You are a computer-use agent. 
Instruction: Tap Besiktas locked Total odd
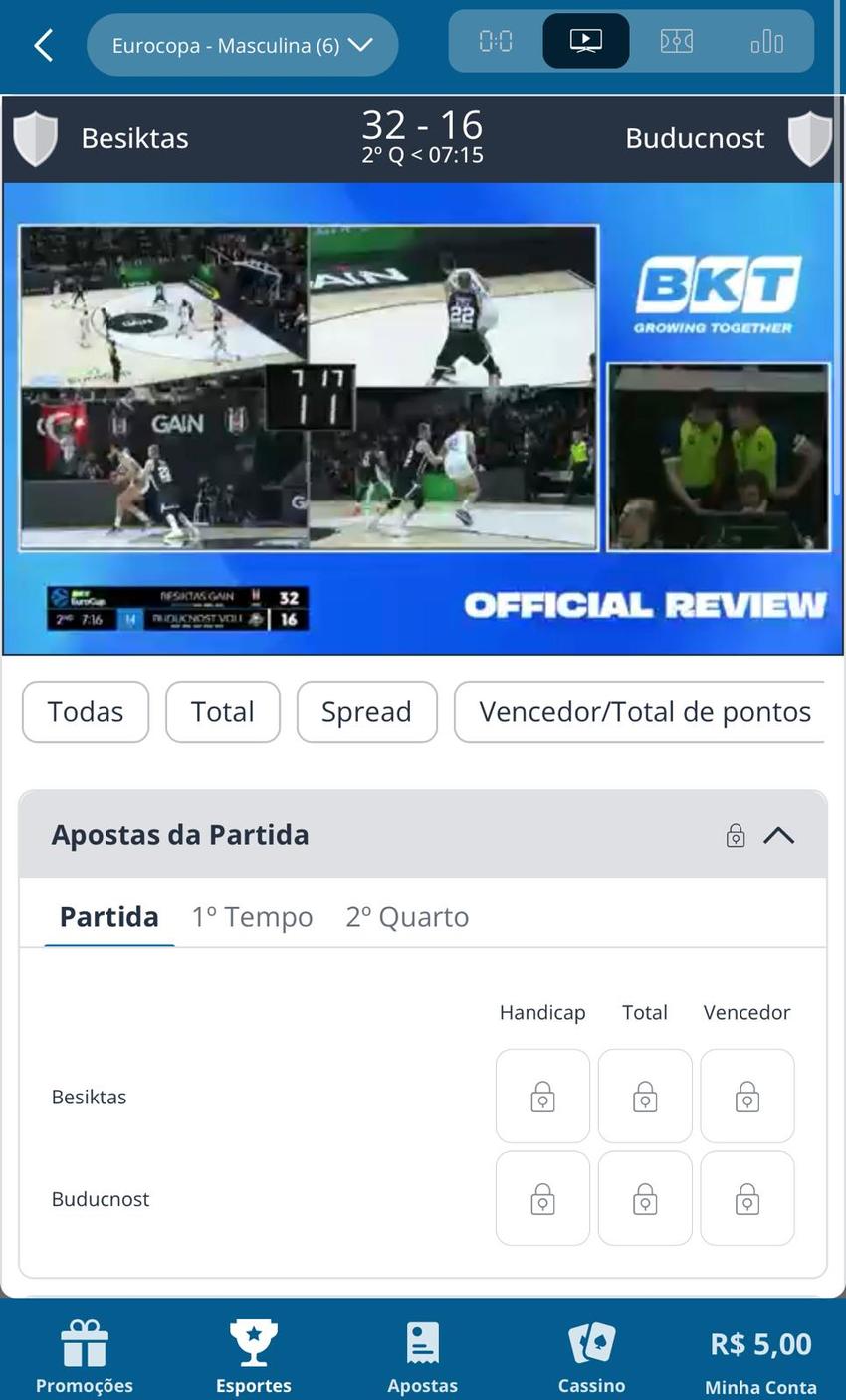(x=644, y=1095)
